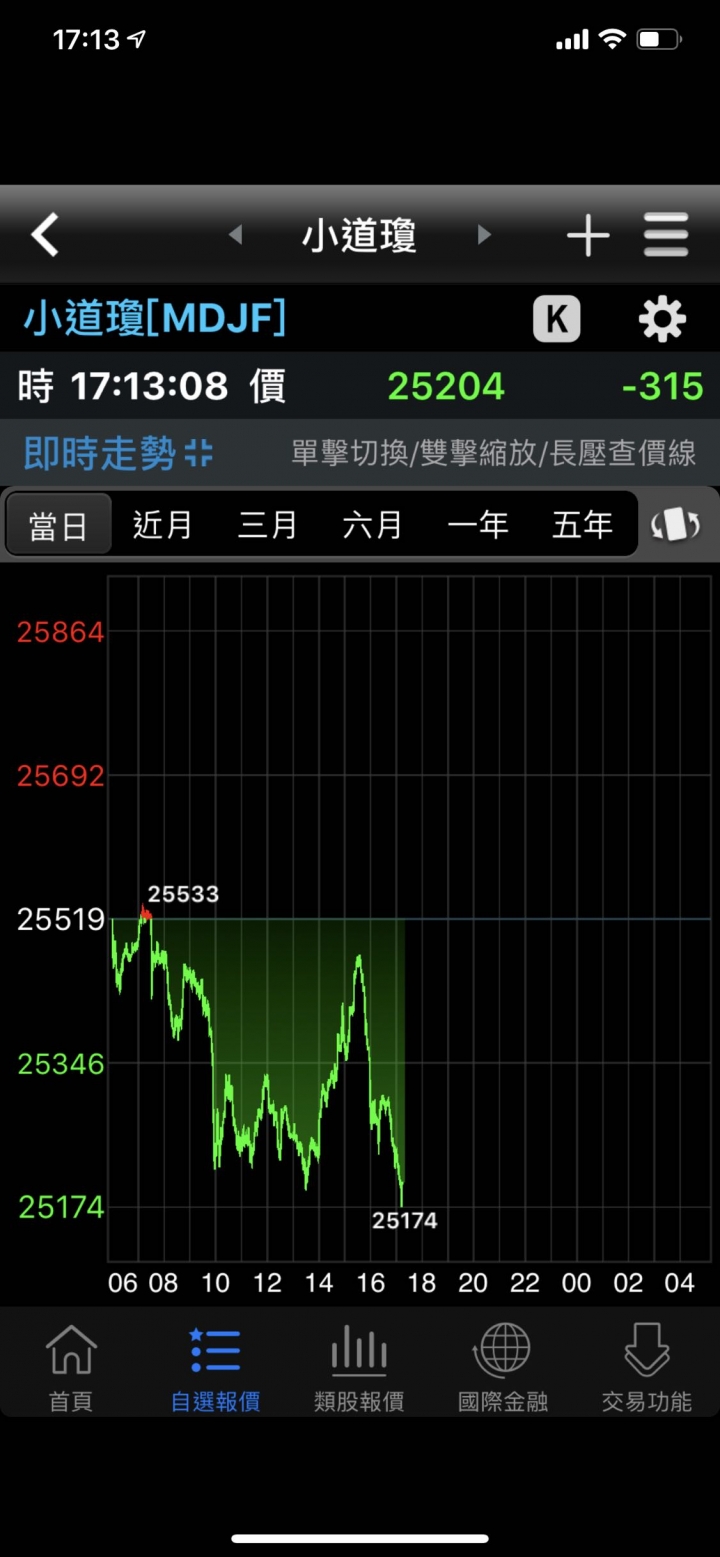720x1557 pixels.
Task: Switch to the next symbol with right arrow
Action: click(484, 235)
